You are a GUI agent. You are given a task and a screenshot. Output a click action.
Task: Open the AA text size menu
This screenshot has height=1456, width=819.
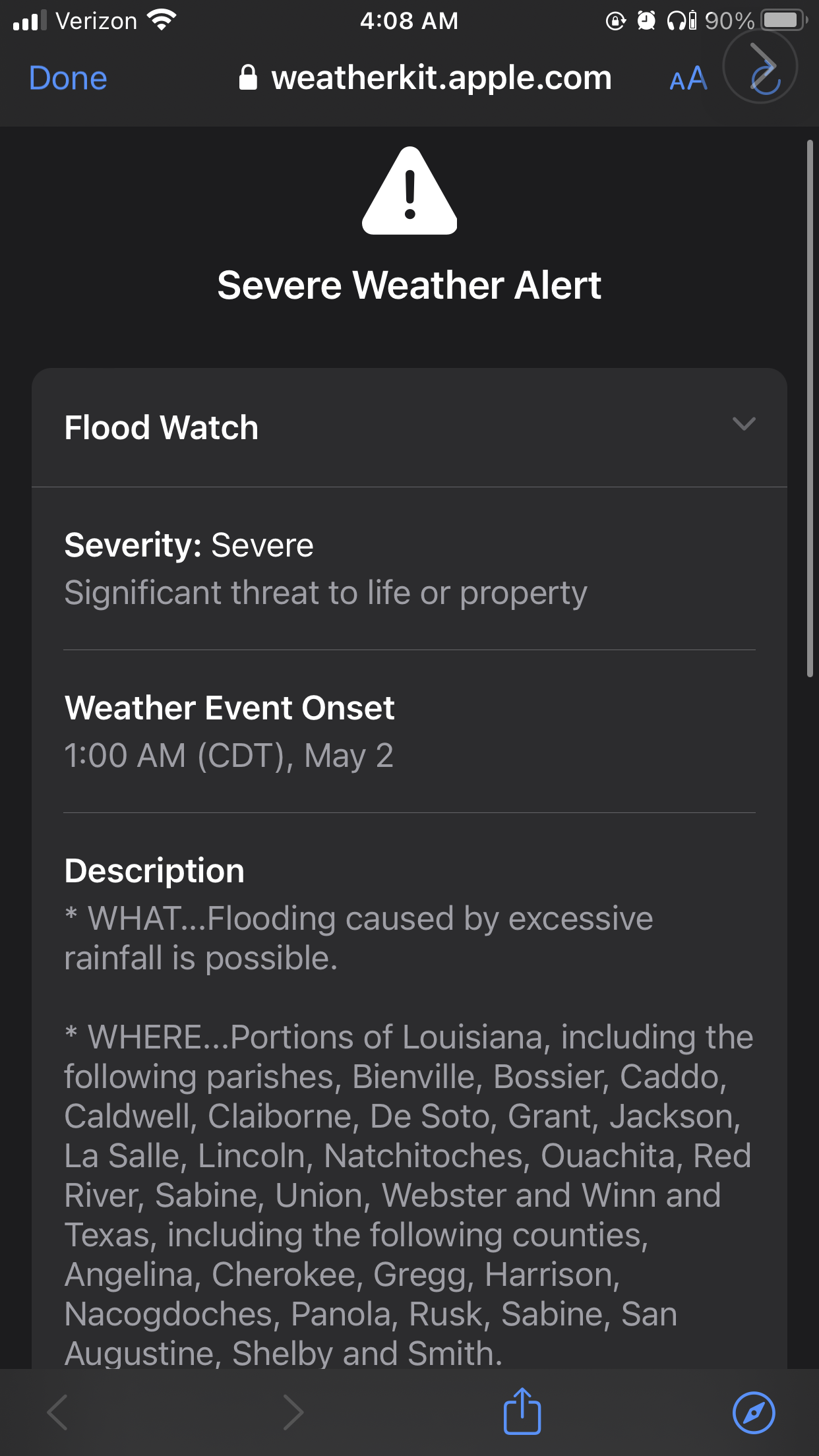[688, 79]
